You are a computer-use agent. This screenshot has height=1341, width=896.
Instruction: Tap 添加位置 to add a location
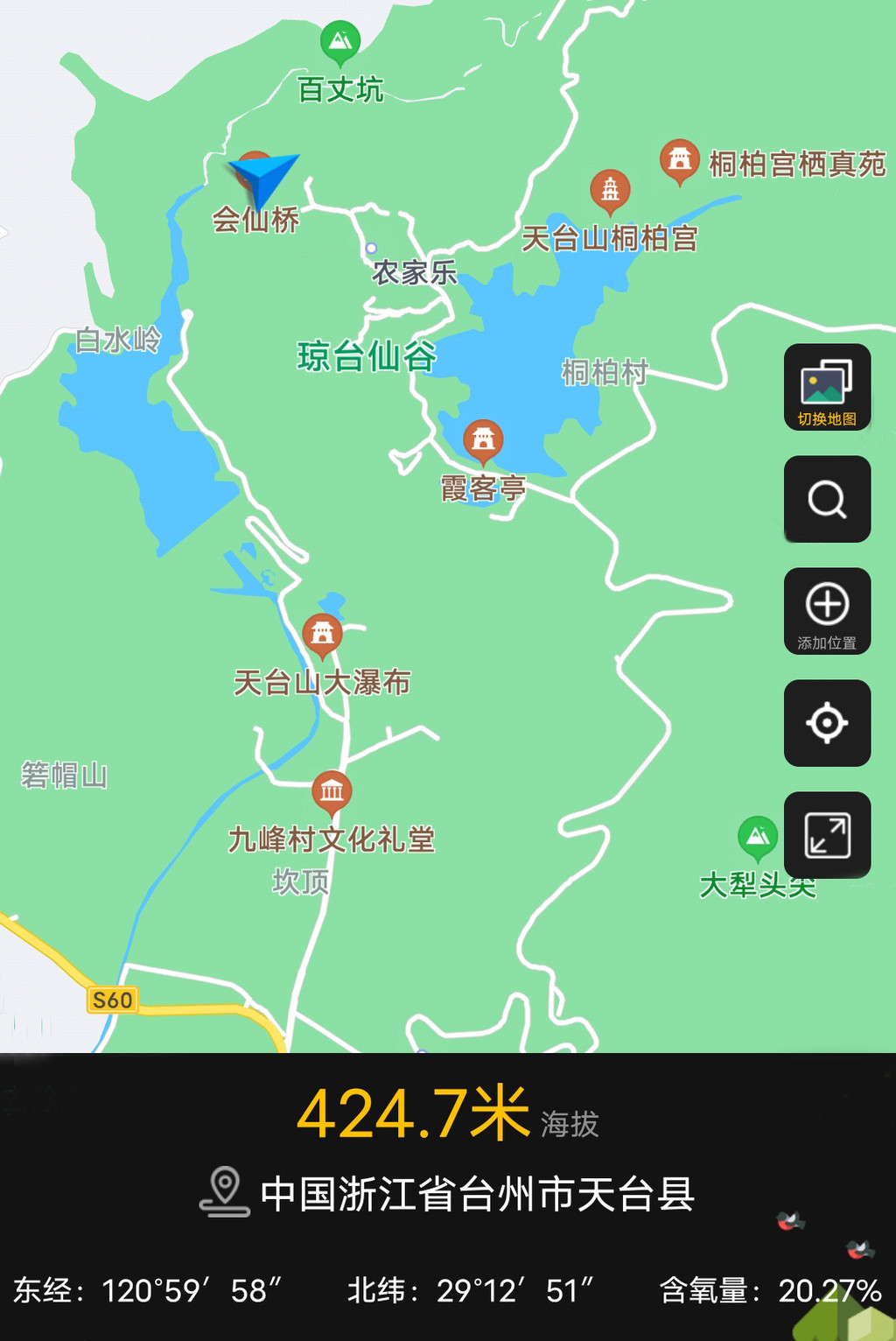[827, 611]
